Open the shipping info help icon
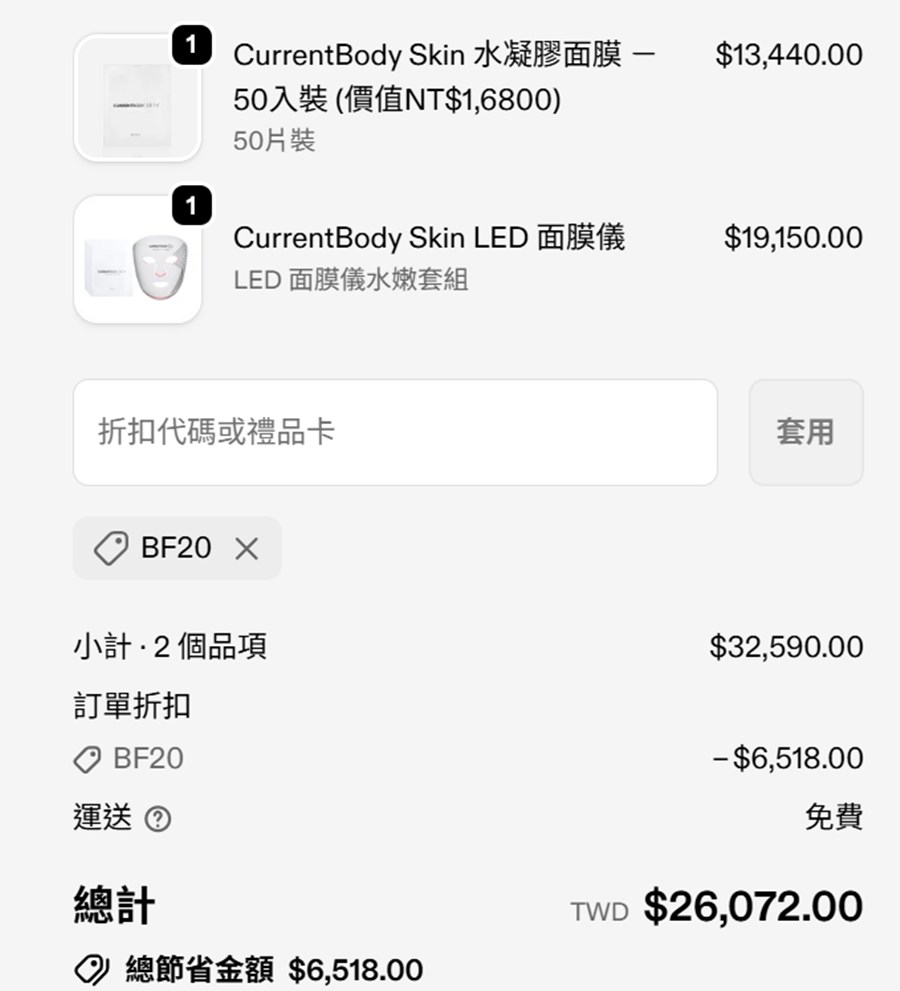Screen dimensions: 900x991 click(158, 819)
